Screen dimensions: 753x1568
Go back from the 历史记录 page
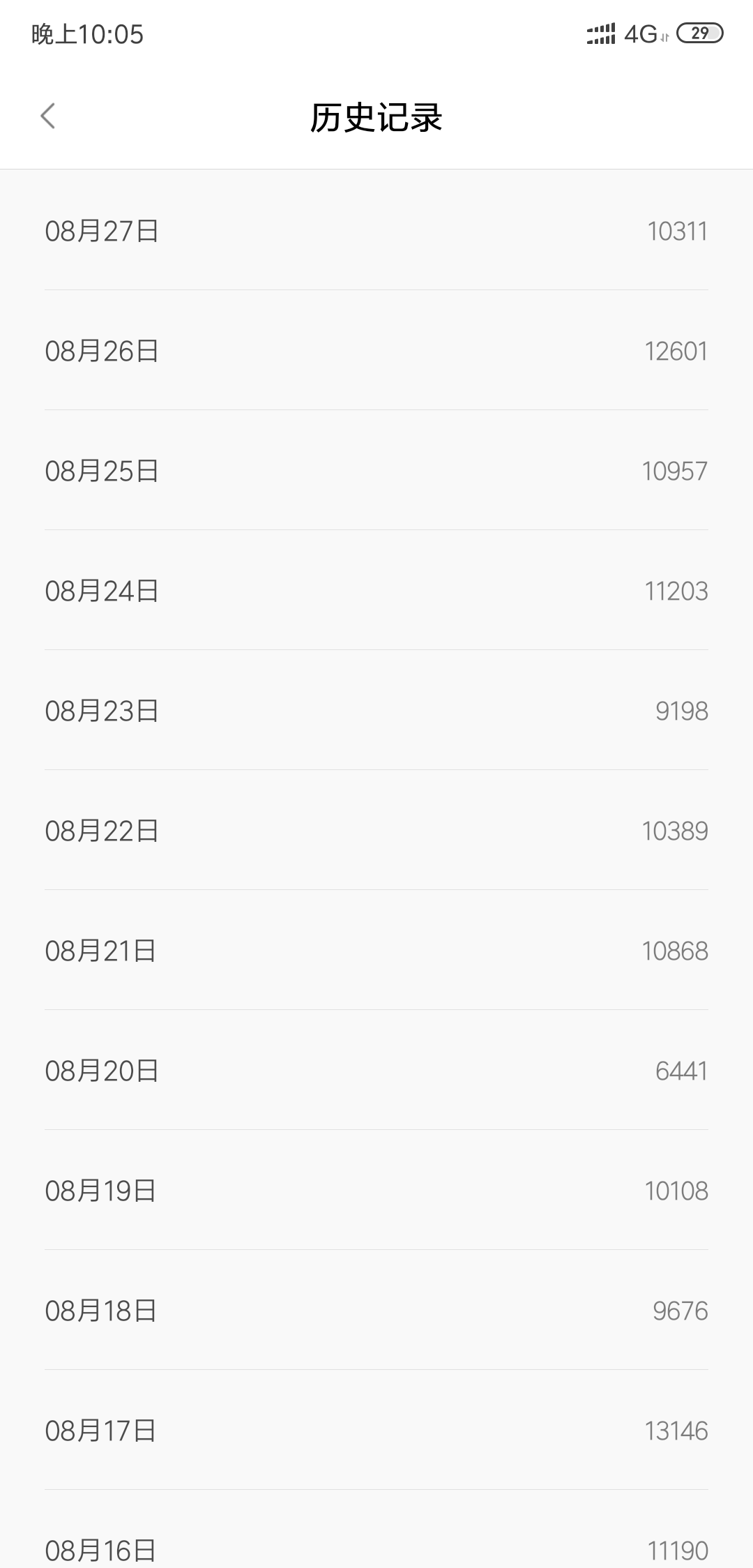[47, 116]
